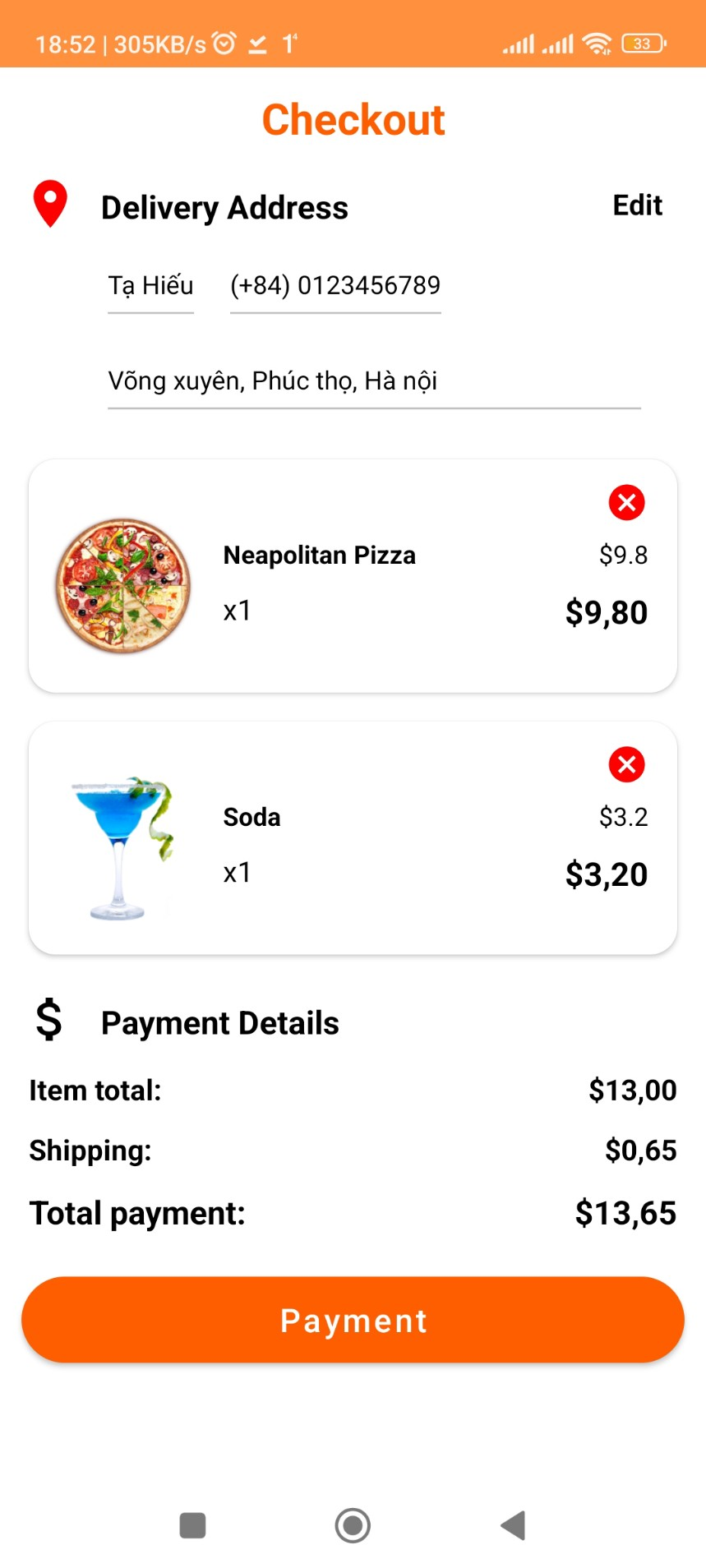Click the phone number field
706x1568 pixels.
(x=335, y=286)
